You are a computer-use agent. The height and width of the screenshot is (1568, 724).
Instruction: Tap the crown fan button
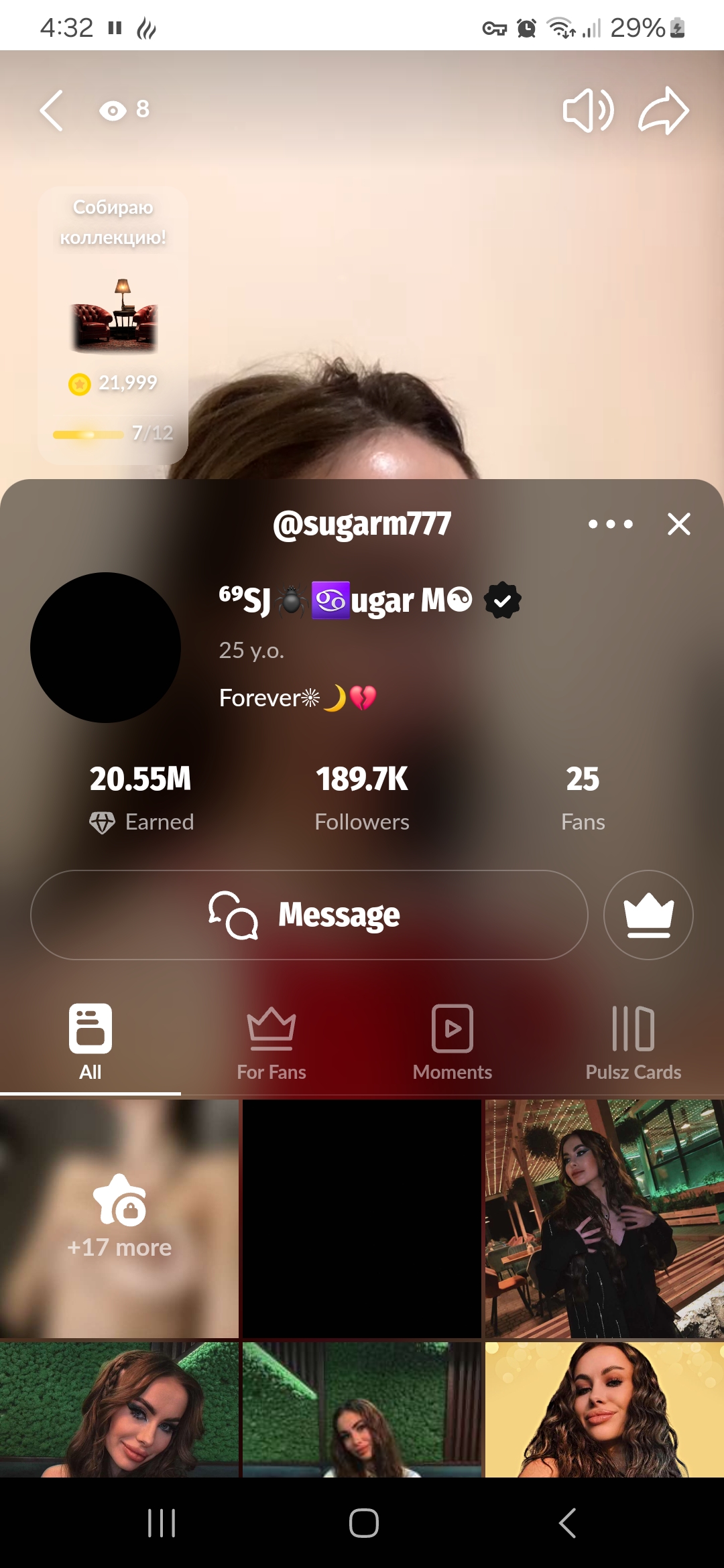click(x=648, y=915)
